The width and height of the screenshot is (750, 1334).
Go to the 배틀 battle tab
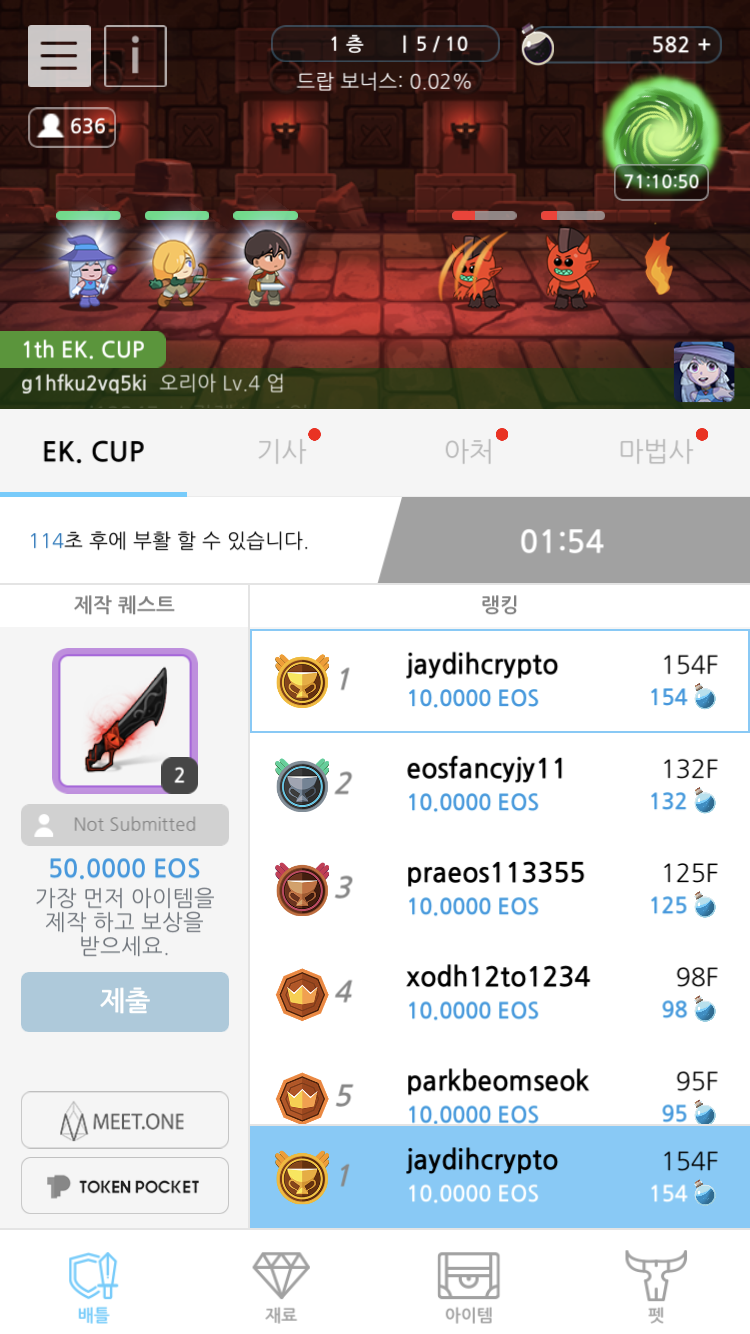94,1284
